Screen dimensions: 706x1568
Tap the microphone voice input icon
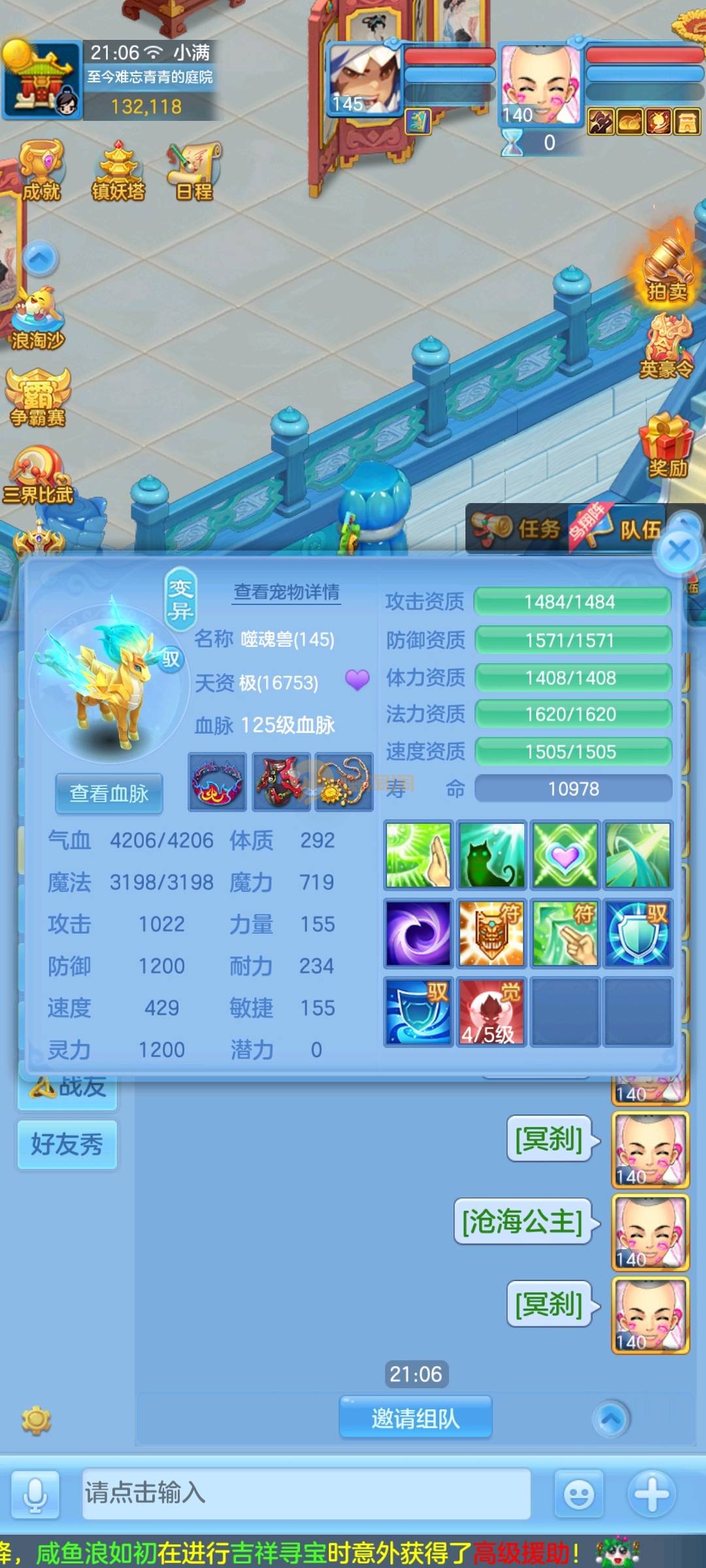coord(35,1494)
